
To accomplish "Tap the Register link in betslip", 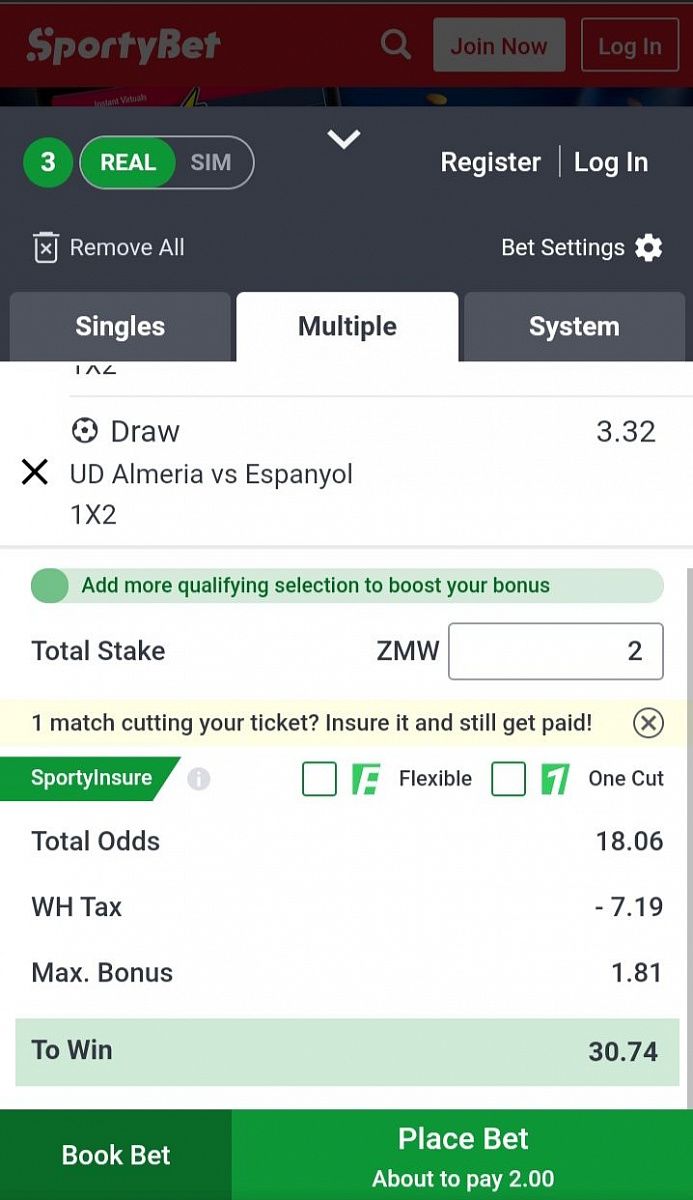I will [490, 163].
